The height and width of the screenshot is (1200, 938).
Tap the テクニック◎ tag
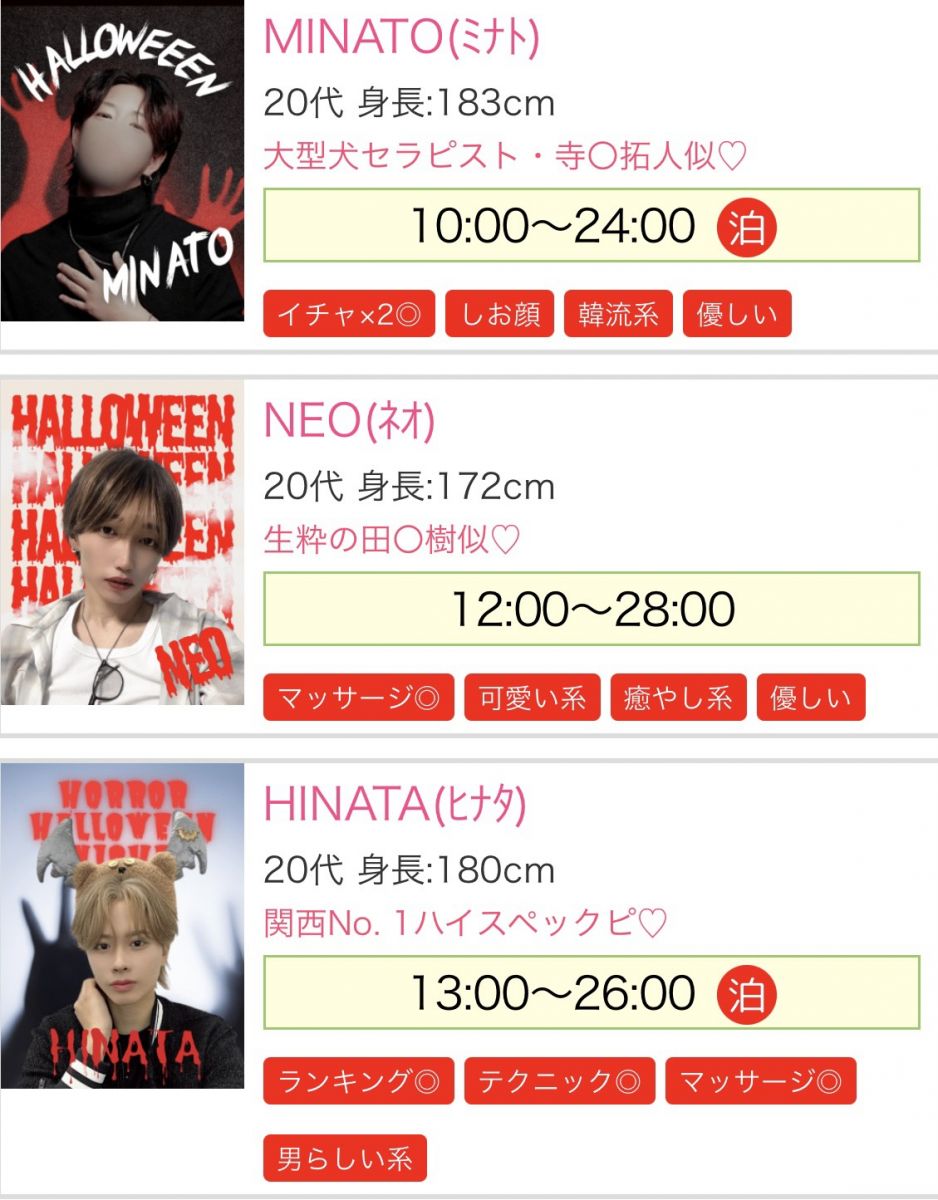tap(559, 1081)
